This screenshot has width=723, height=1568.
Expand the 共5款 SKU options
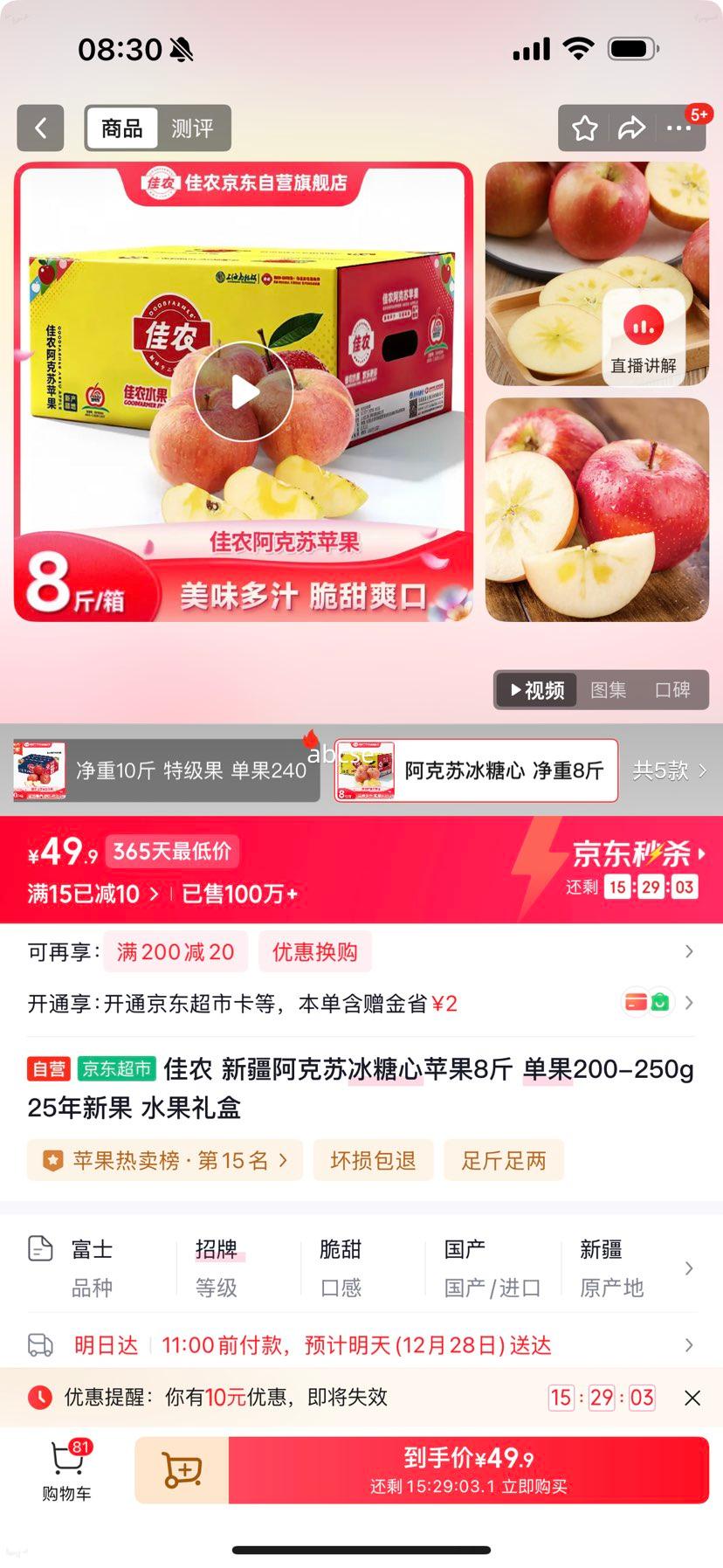pos(666,770)
